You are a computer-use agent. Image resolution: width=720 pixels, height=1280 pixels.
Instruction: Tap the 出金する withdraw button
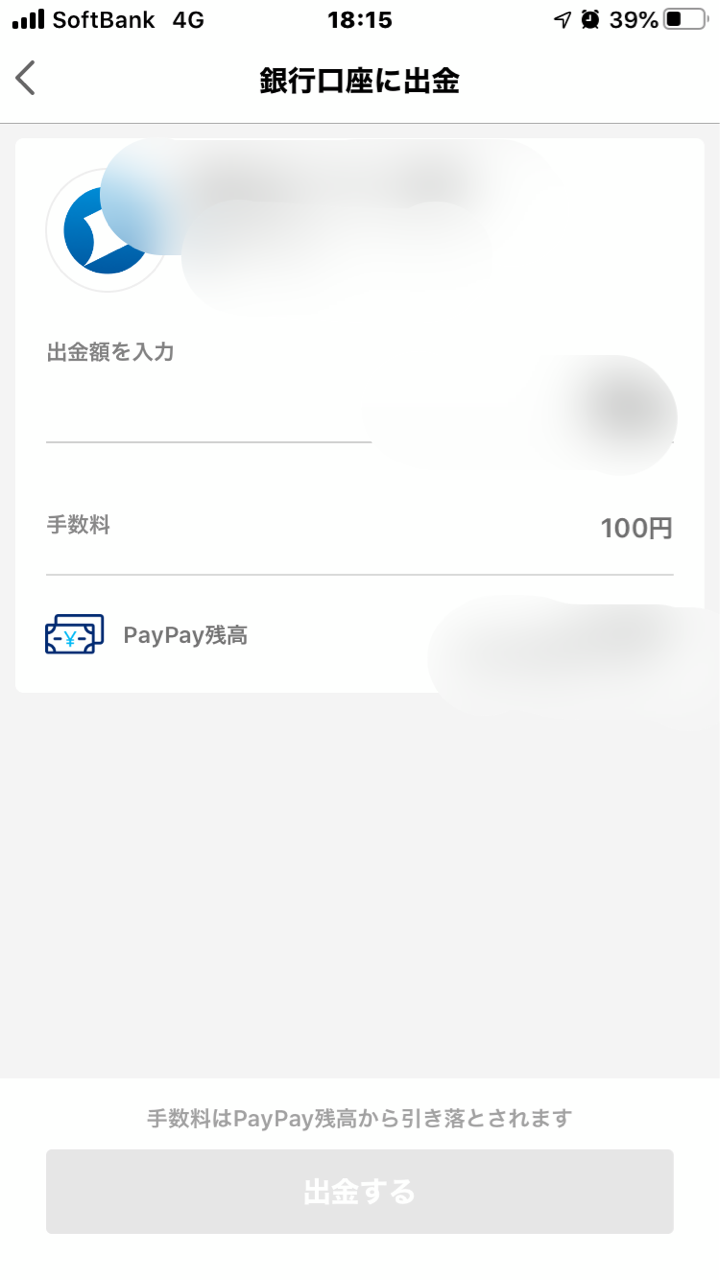pos(359,1191)
